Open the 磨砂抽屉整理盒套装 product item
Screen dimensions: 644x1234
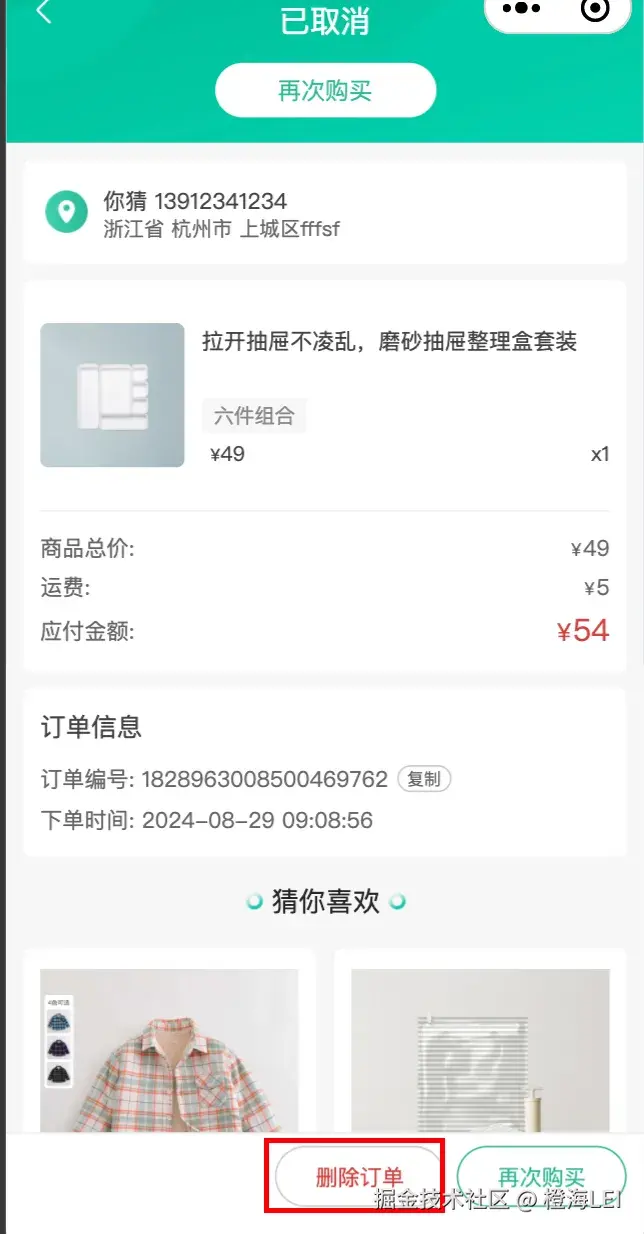[325, 395]
